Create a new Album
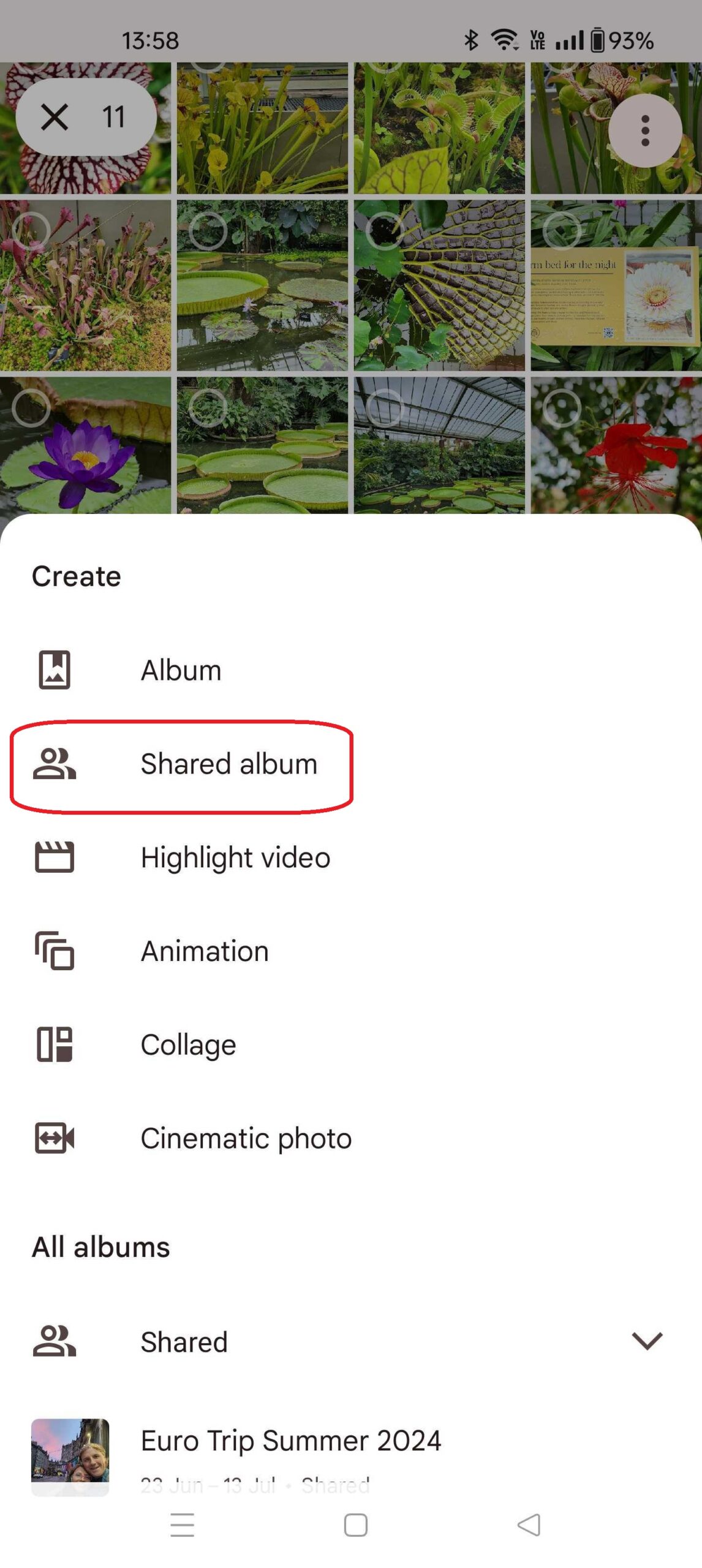 tap(181, 670)
